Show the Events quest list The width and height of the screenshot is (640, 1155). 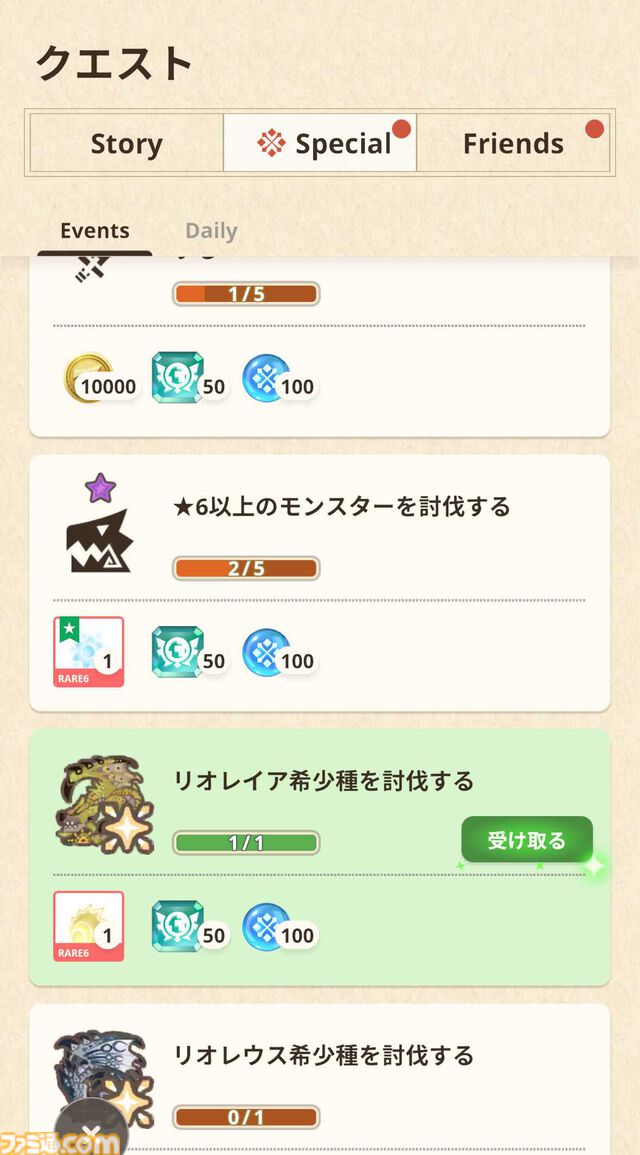coord(95,231)
